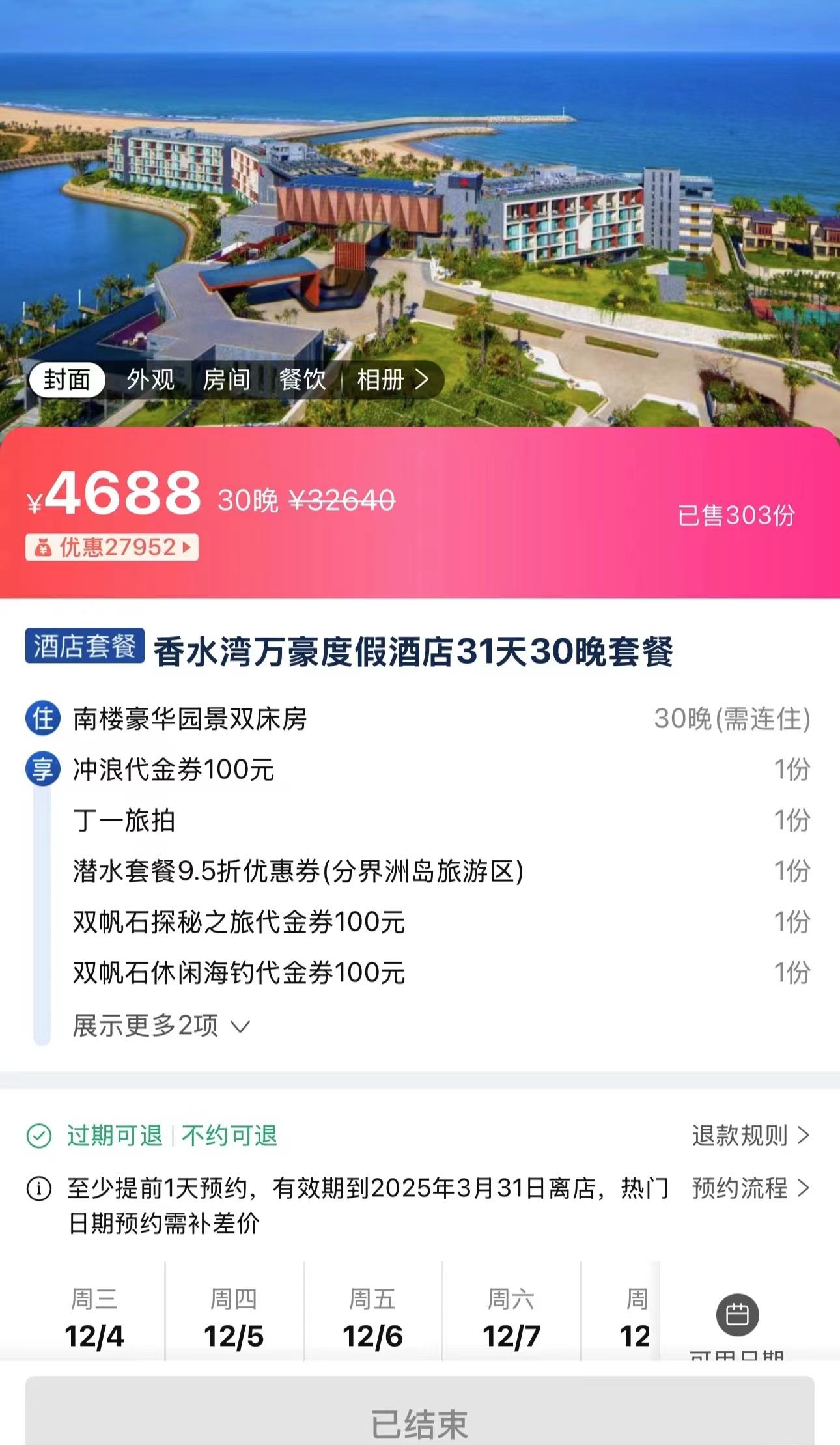840x1445 pixels.
Task: Expand 展示更多2项 package items
Action: pyautogui.click(x=161, y=1026)
